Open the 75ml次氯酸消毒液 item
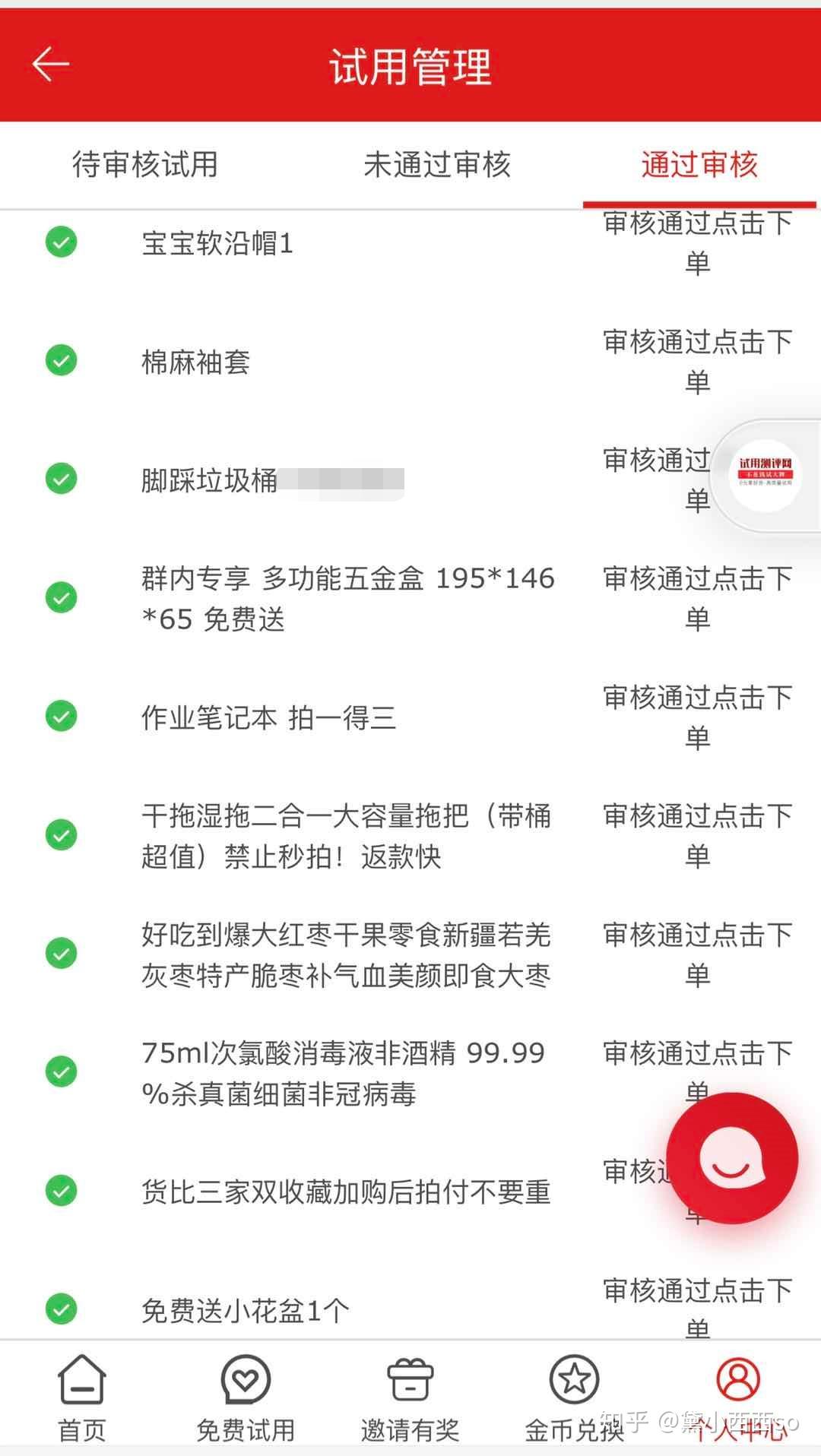Viewport: 821px width, 1456px height. click(343, 1073)
